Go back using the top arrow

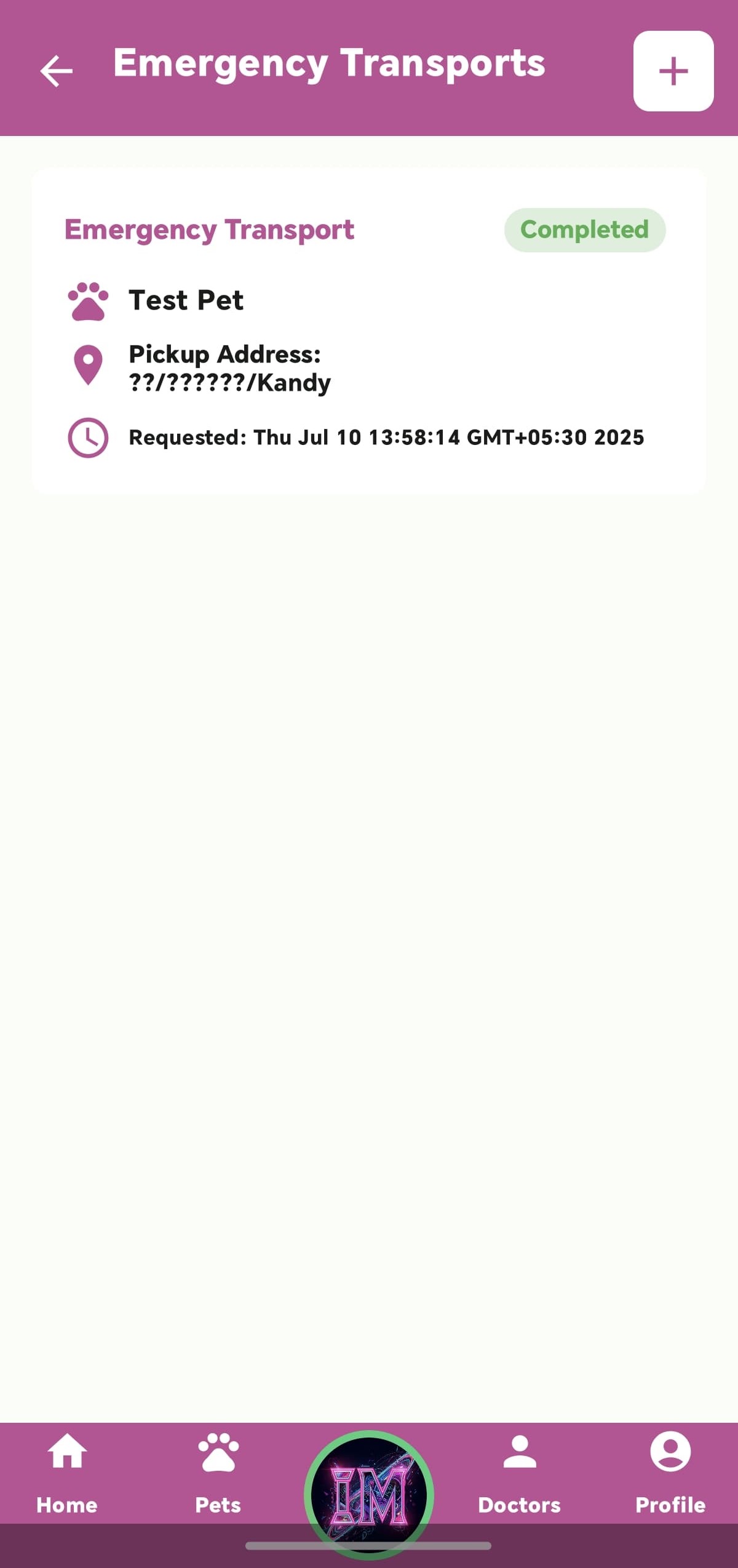tap(56, 71)
